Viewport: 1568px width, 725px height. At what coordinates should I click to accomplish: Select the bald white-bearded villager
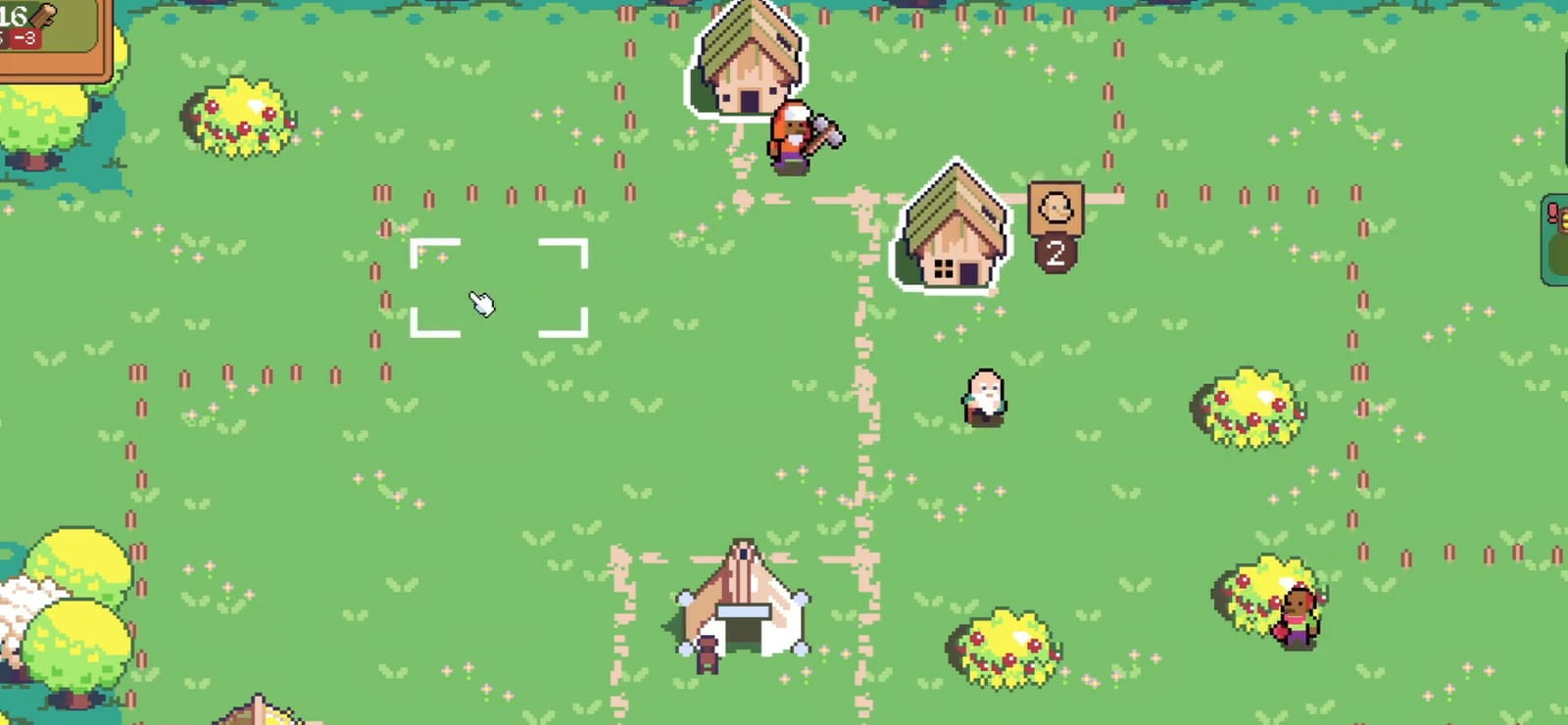tap(984, 398)
